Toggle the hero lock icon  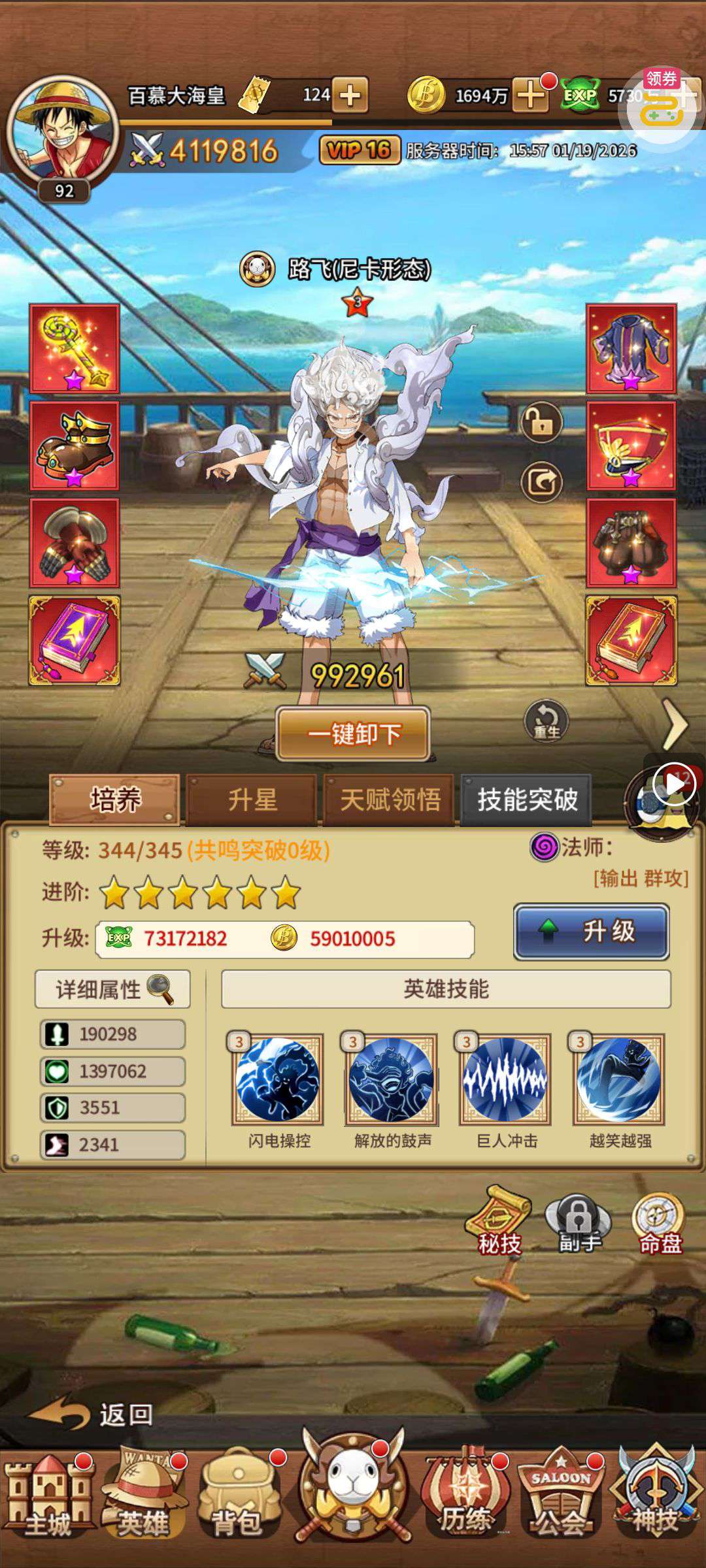click(x=541, y=423)
